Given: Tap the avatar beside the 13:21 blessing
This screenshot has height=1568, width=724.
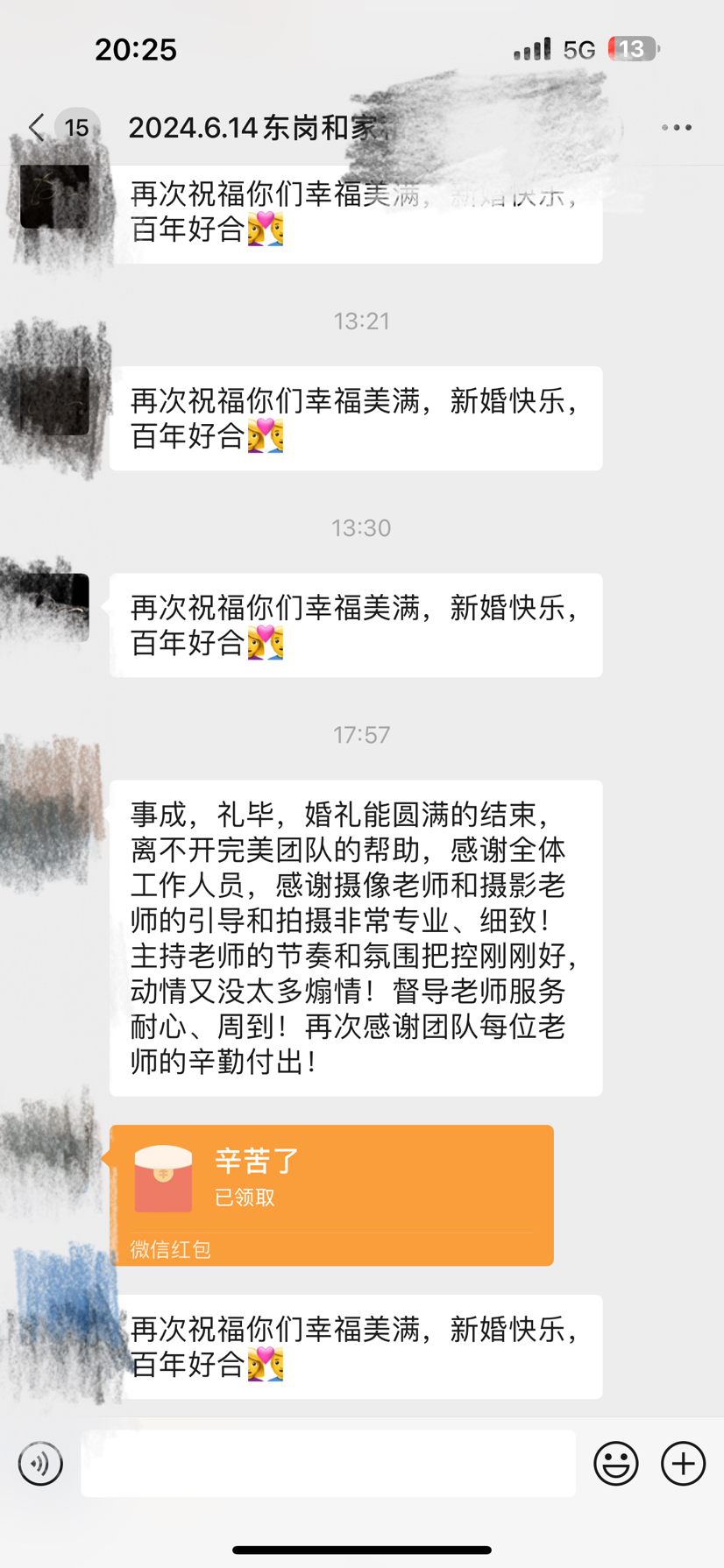Looking at the screenshot, I should [x=54, y=400].
